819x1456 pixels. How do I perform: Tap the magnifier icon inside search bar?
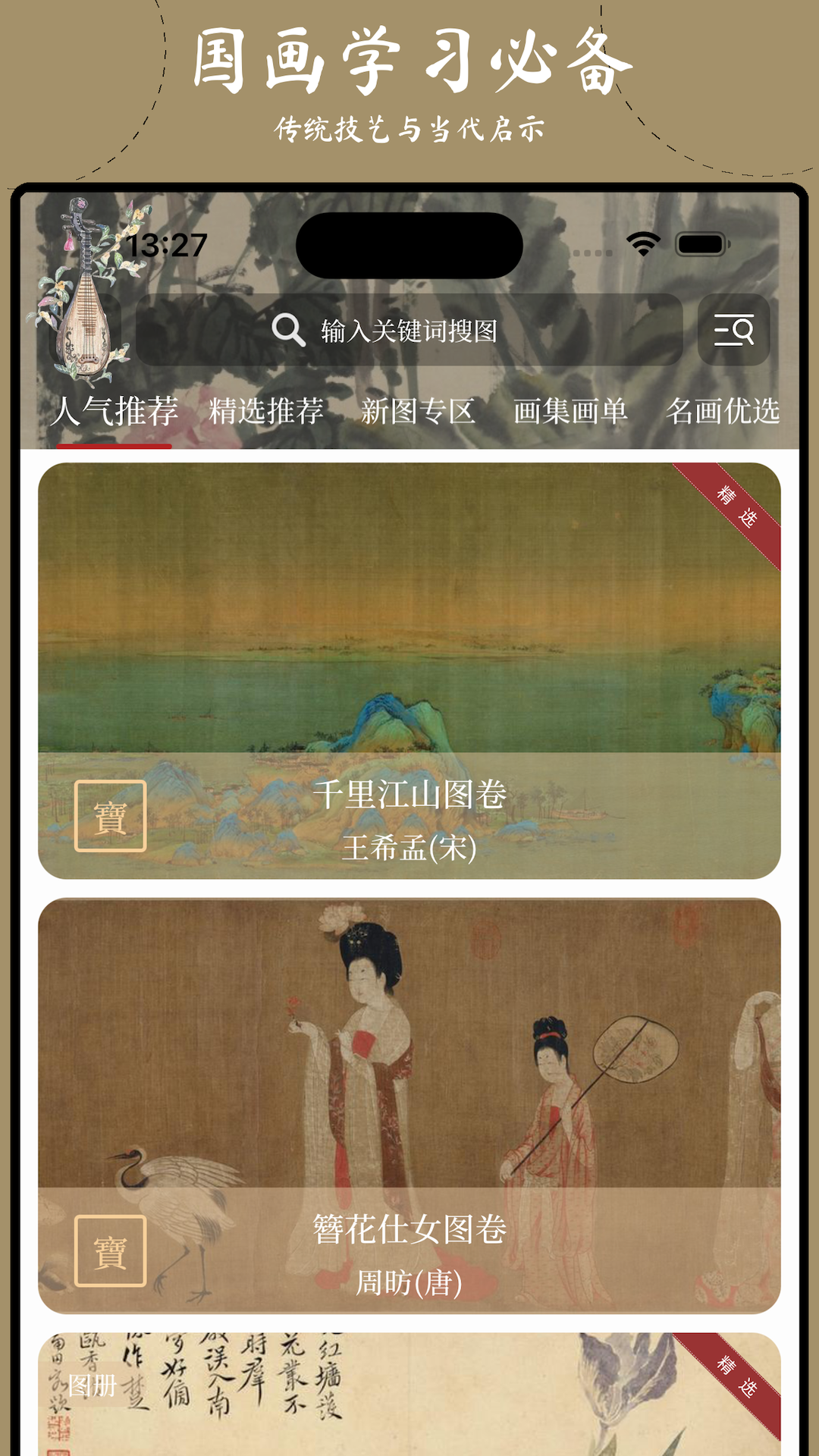tap(289, 330)
